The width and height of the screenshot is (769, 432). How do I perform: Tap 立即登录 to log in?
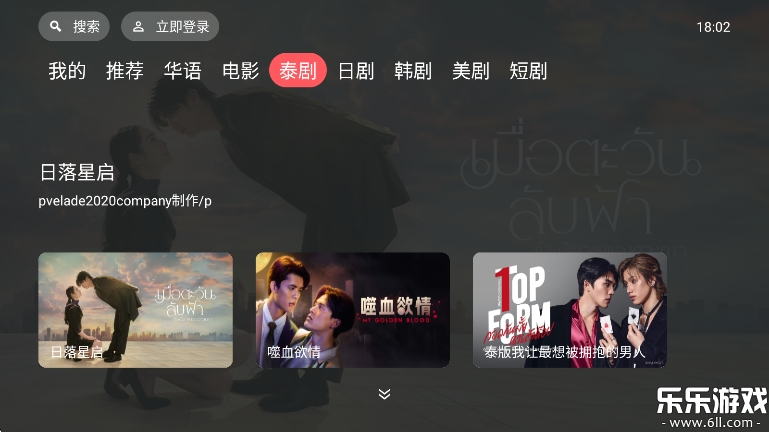170,27
